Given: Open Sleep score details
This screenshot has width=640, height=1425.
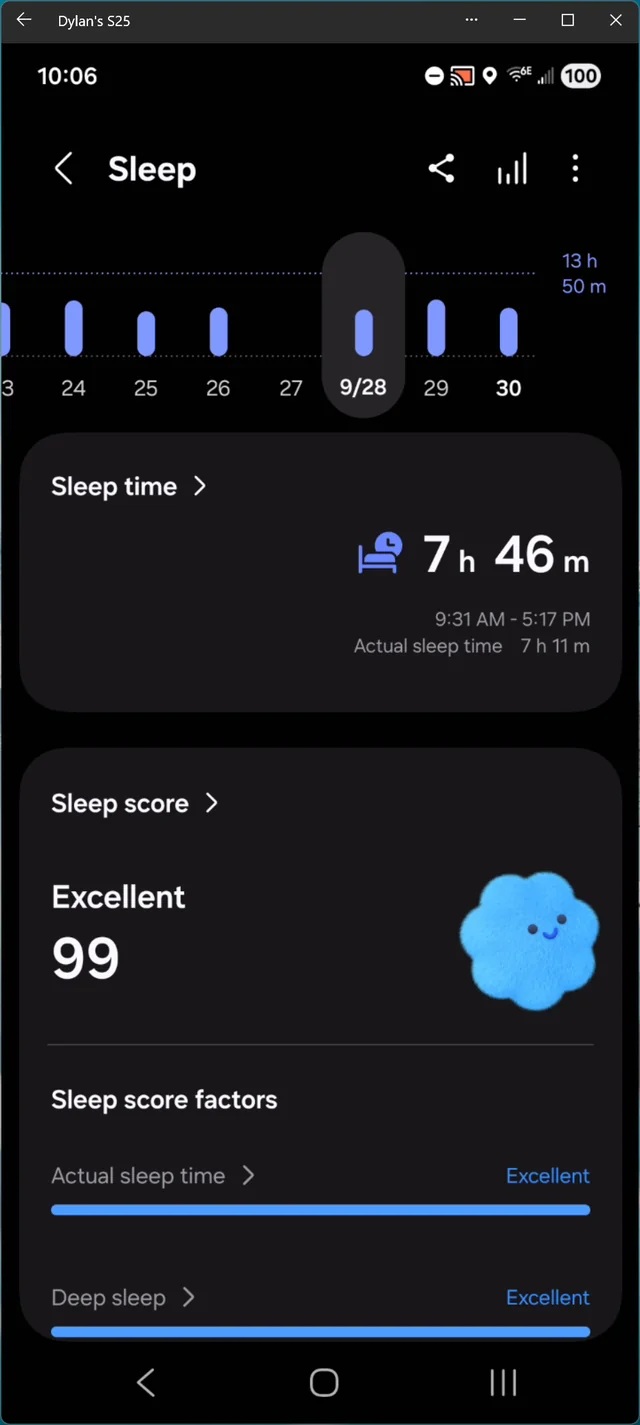Looking at the screenshot, I should click(x=134, y=804).
